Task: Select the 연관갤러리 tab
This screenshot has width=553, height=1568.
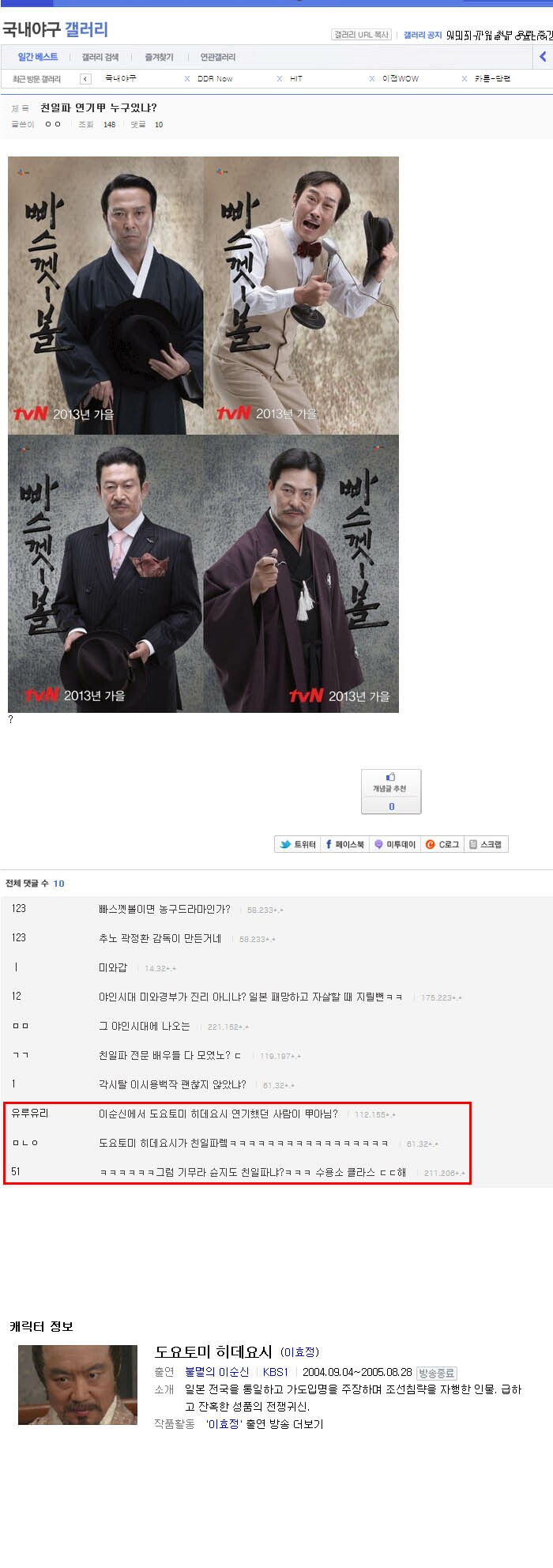Action: 217,57
